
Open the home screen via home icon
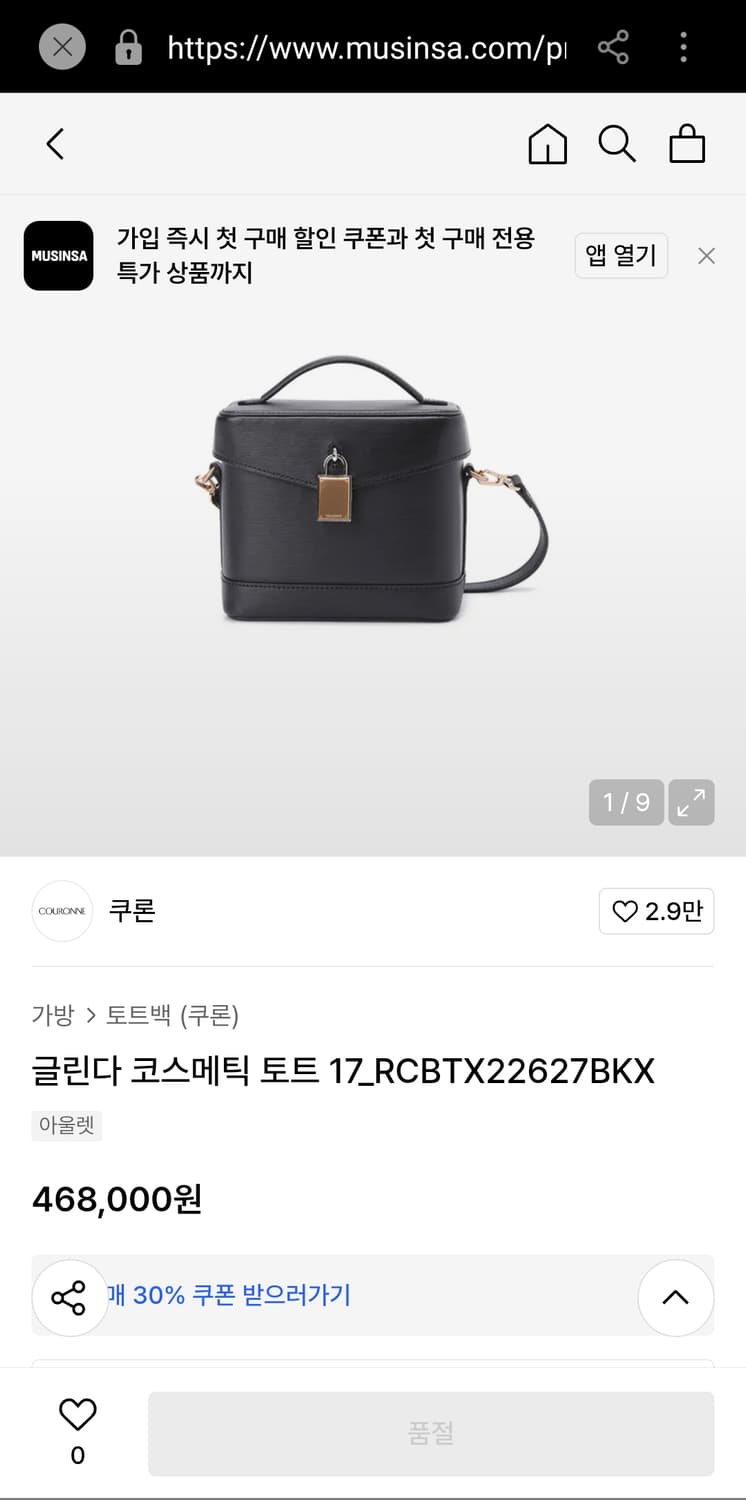(x=547, y=143)
